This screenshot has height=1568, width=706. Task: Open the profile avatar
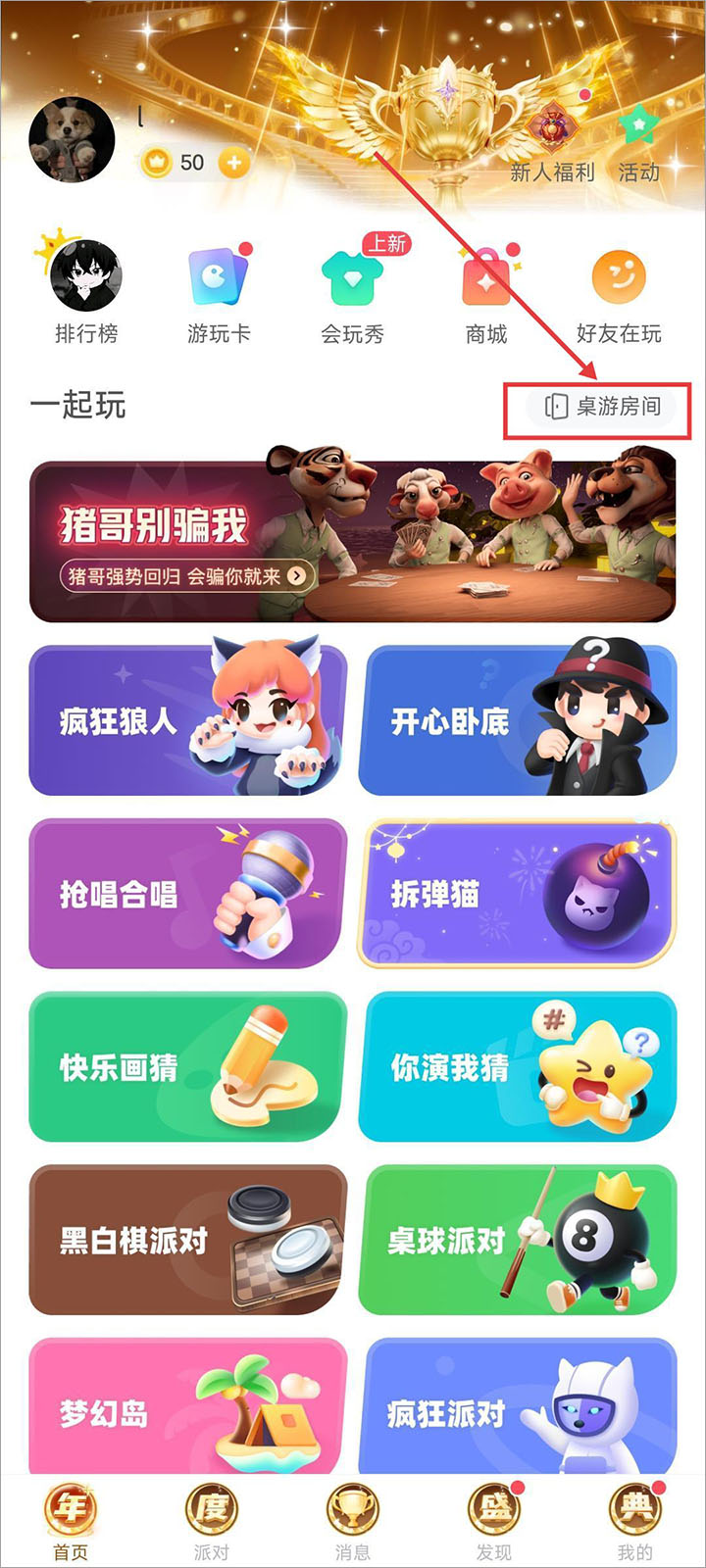tap(72, 140)
